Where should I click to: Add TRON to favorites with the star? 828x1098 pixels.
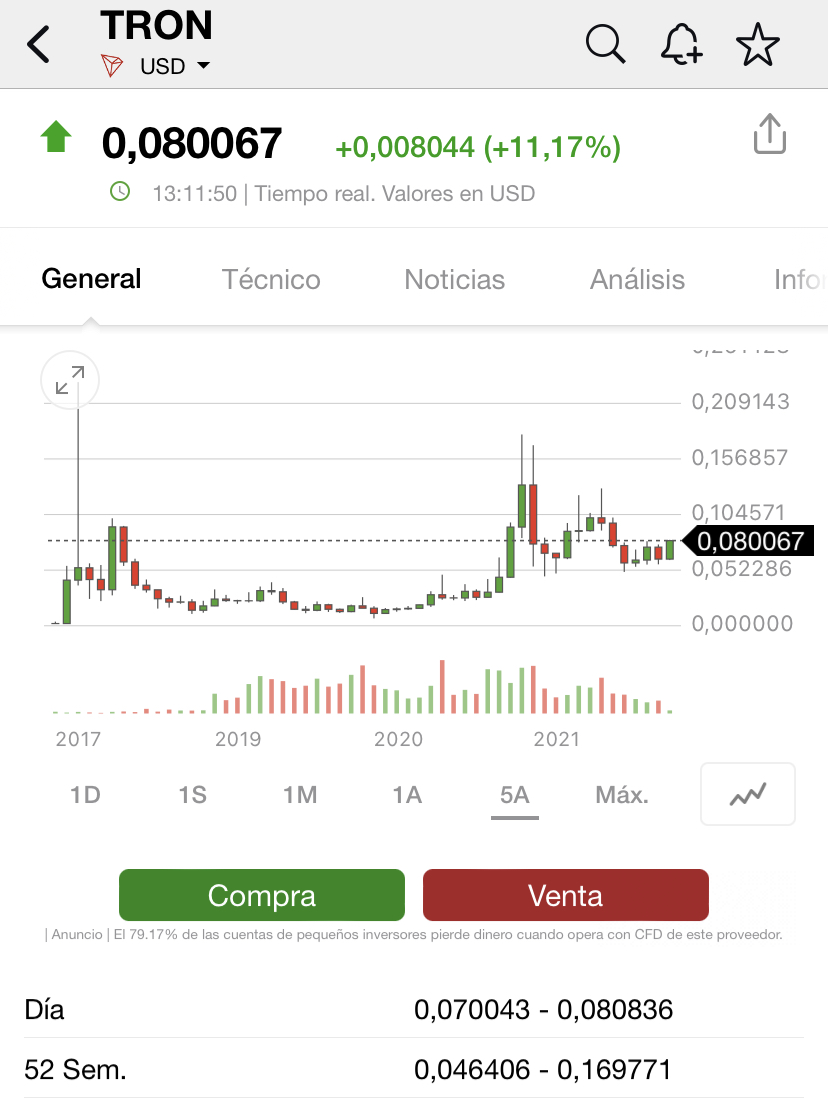(757, 45)
